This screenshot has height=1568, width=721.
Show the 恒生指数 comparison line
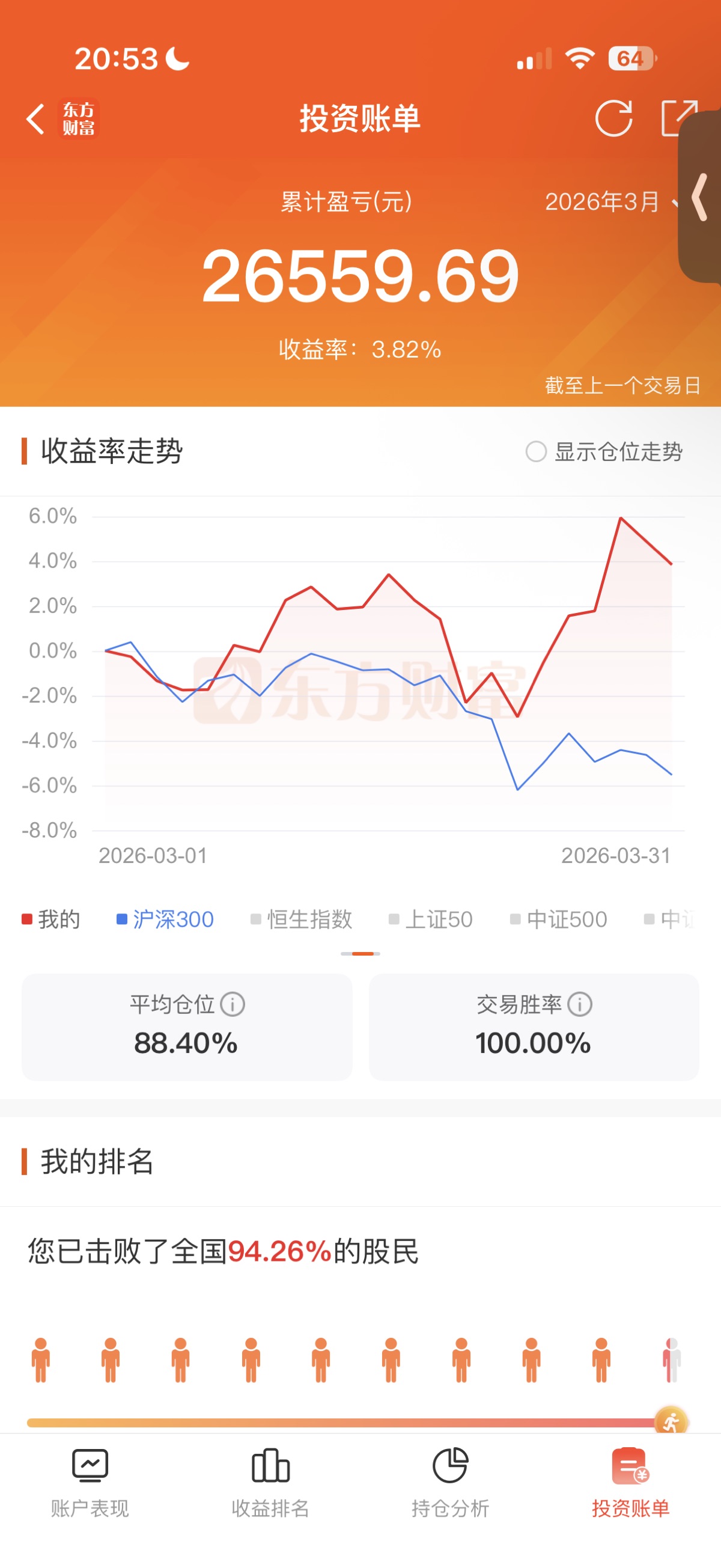301,919
